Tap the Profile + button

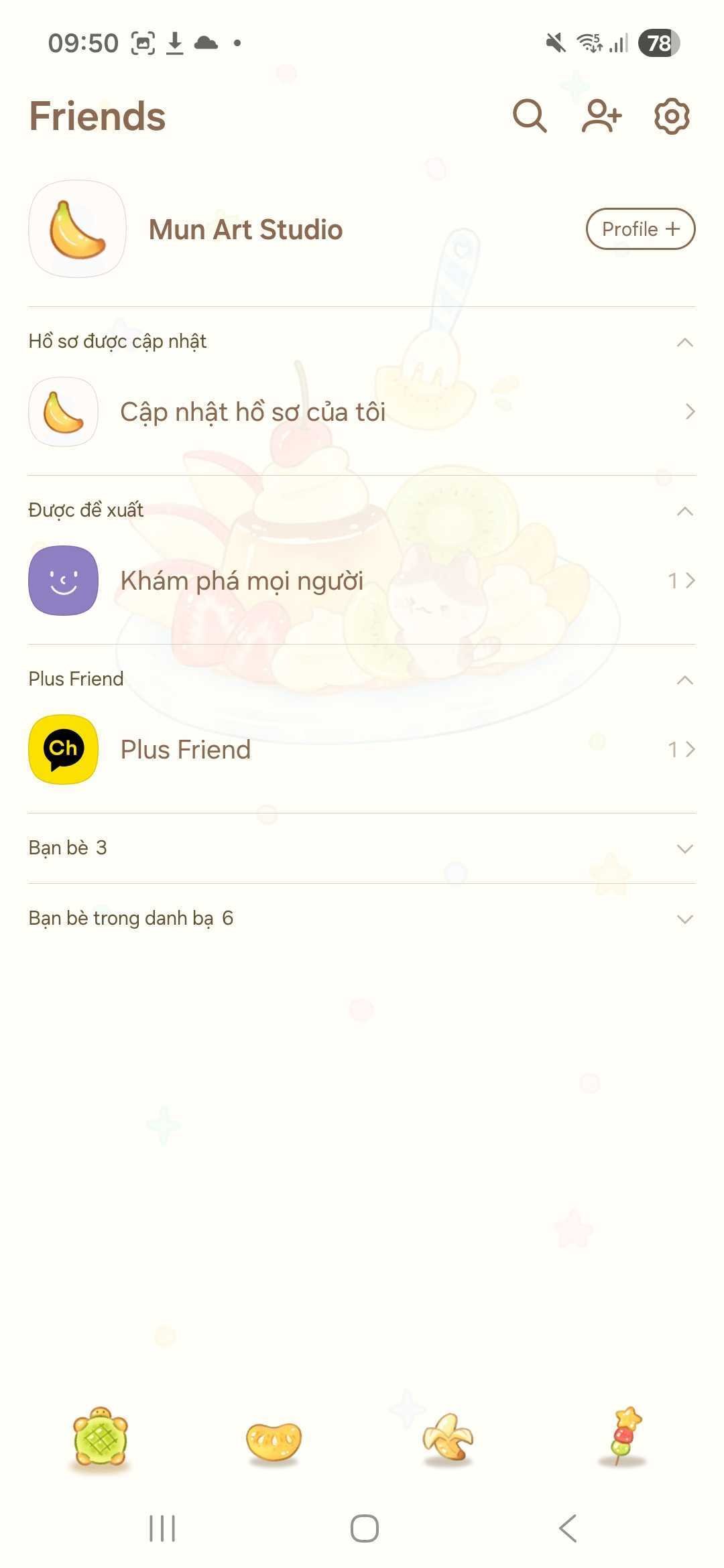click(x=640, y=229)
